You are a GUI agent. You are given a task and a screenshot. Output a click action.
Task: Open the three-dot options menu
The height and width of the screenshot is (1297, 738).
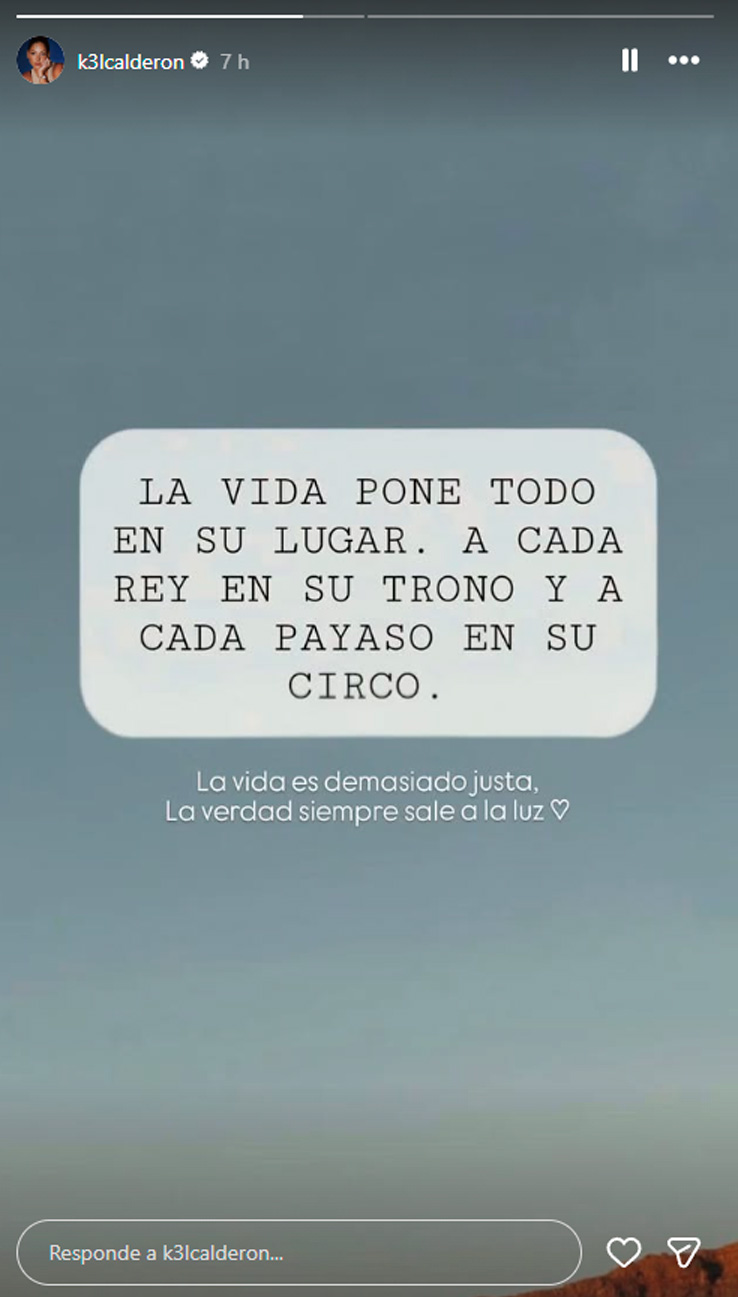pos(684,61)
